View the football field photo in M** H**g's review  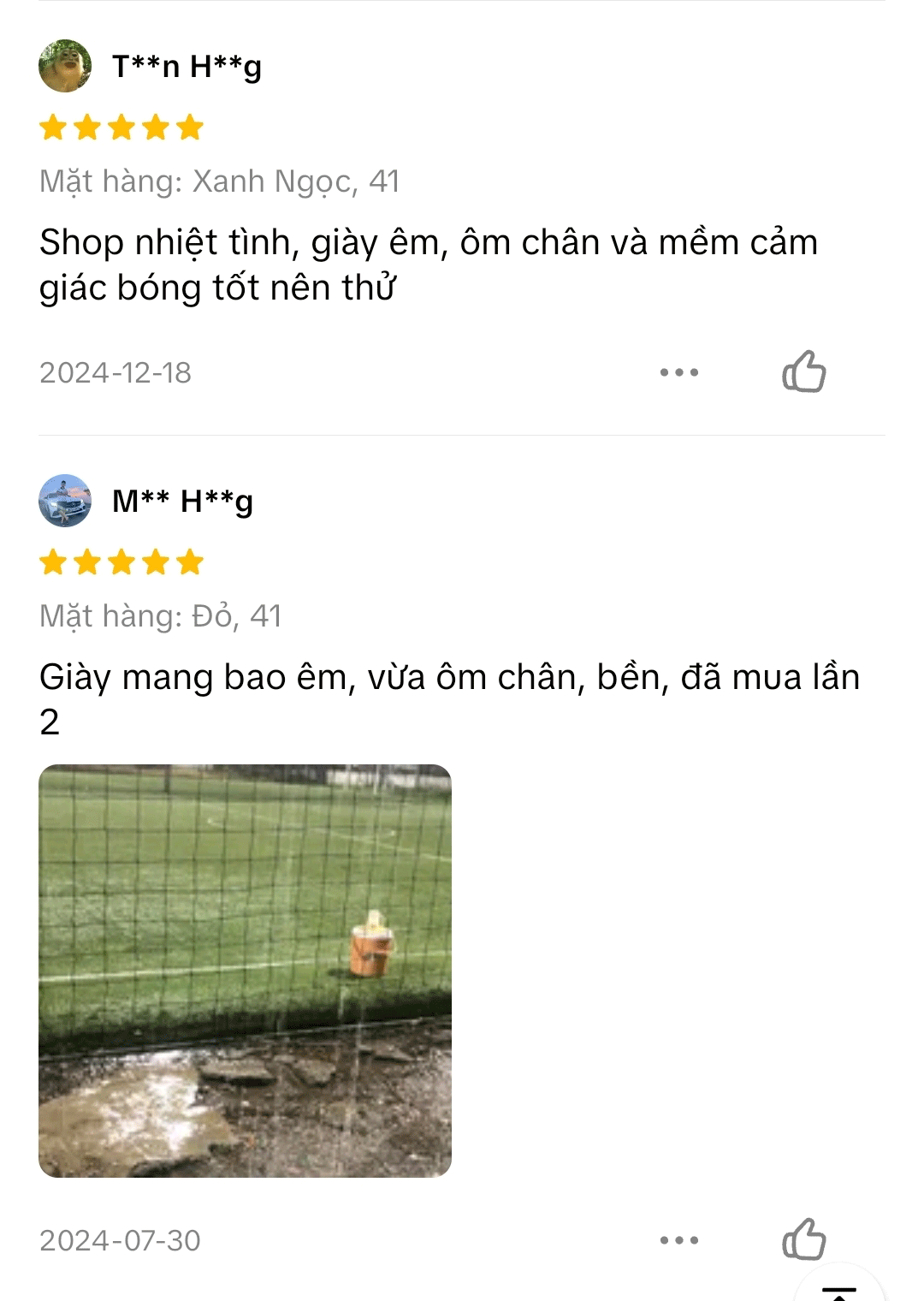click(245, 971)
